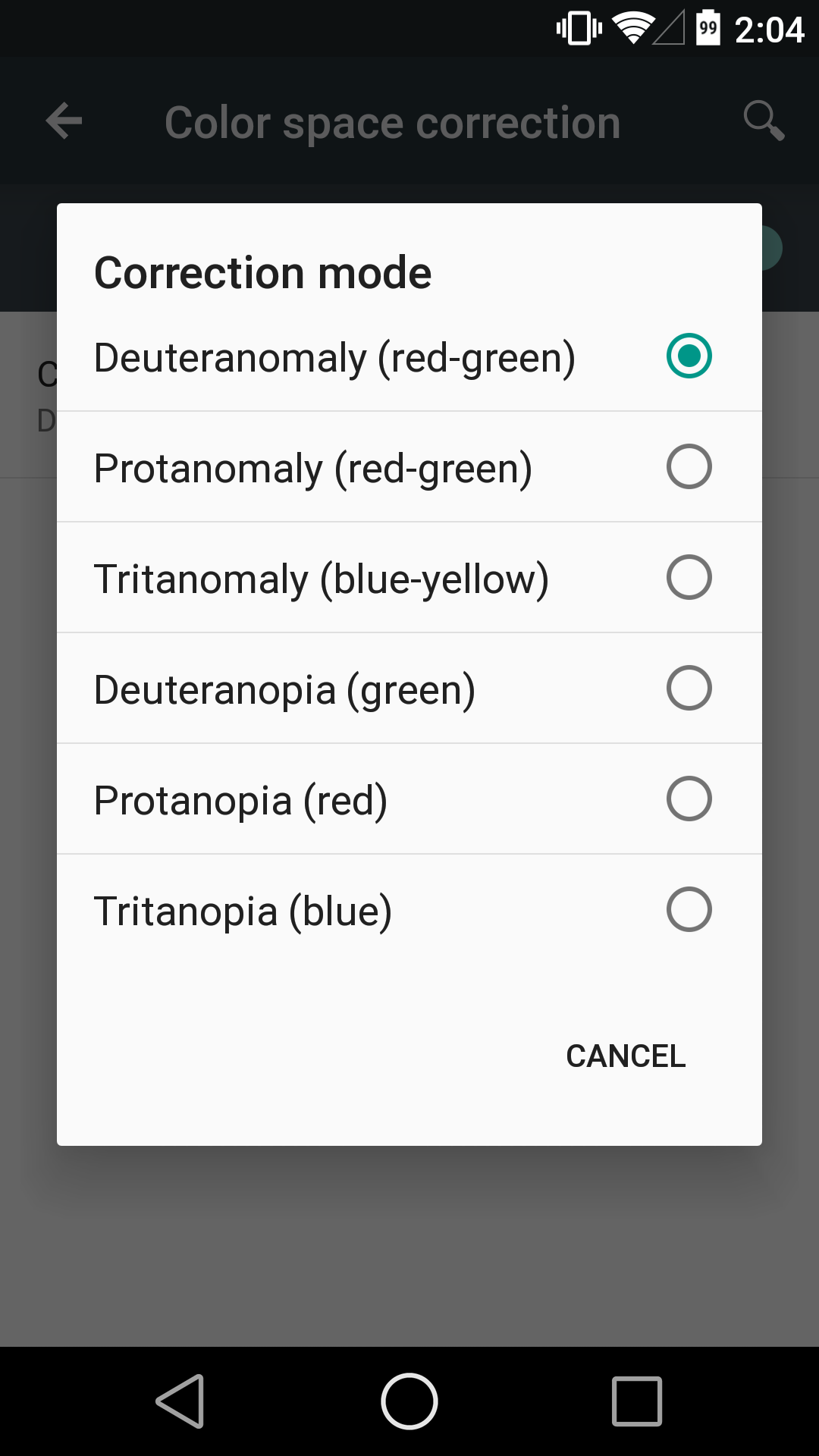Select Tritanomaly (blue-yellow) correction mode
The height and width of the screenshot is (1456, 819).
click(409, 577)
